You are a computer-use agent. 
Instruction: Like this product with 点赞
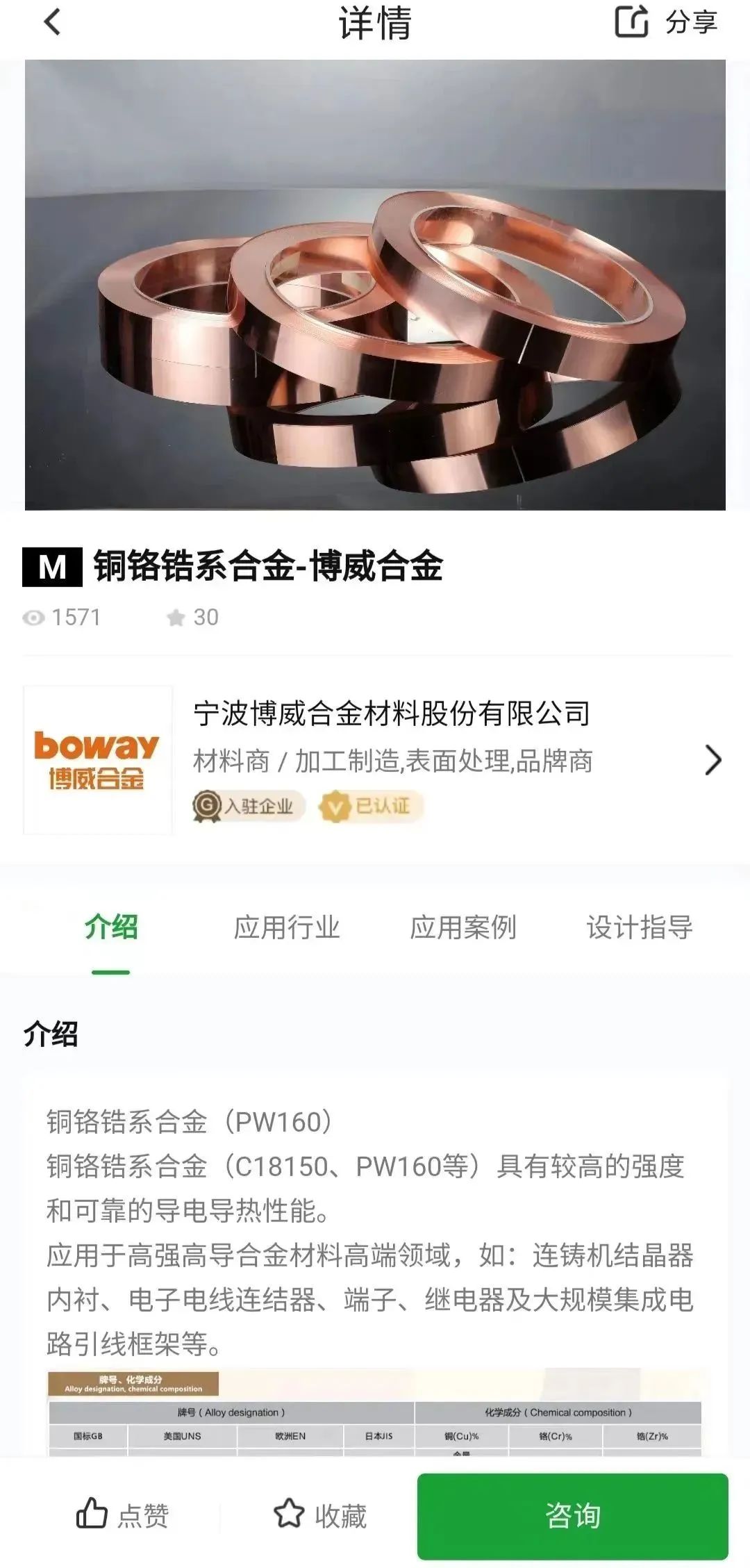[122, 1515]
